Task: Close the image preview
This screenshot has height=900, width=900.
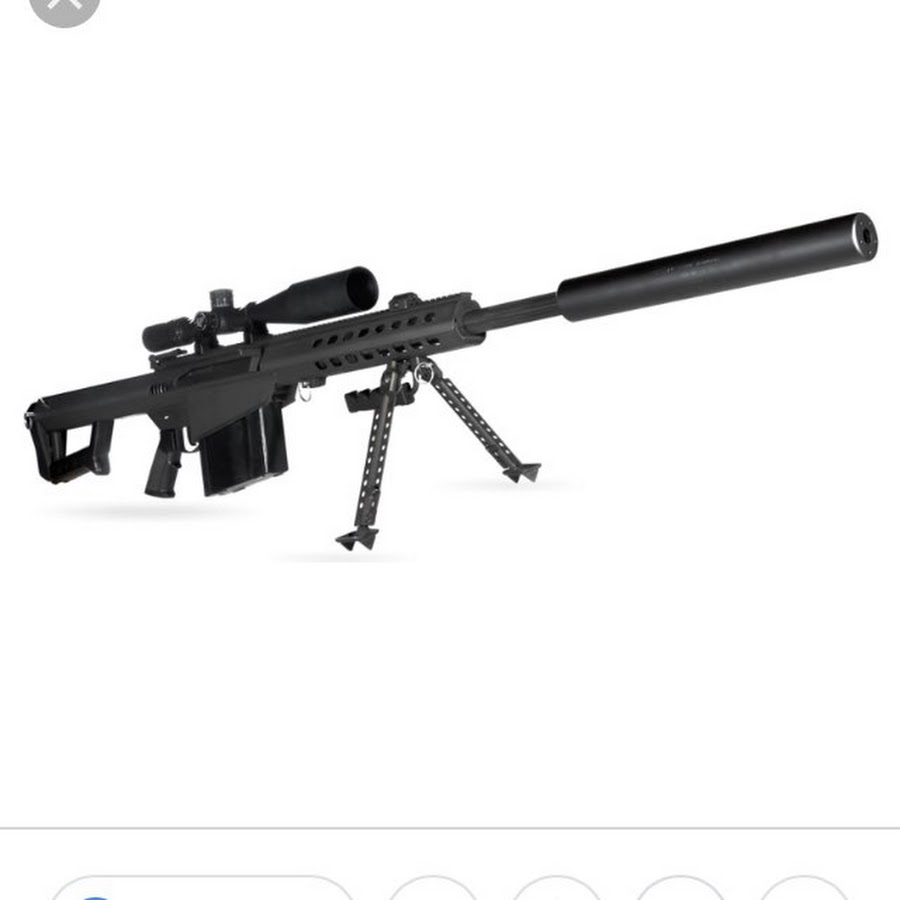Action: coord(64,8)
